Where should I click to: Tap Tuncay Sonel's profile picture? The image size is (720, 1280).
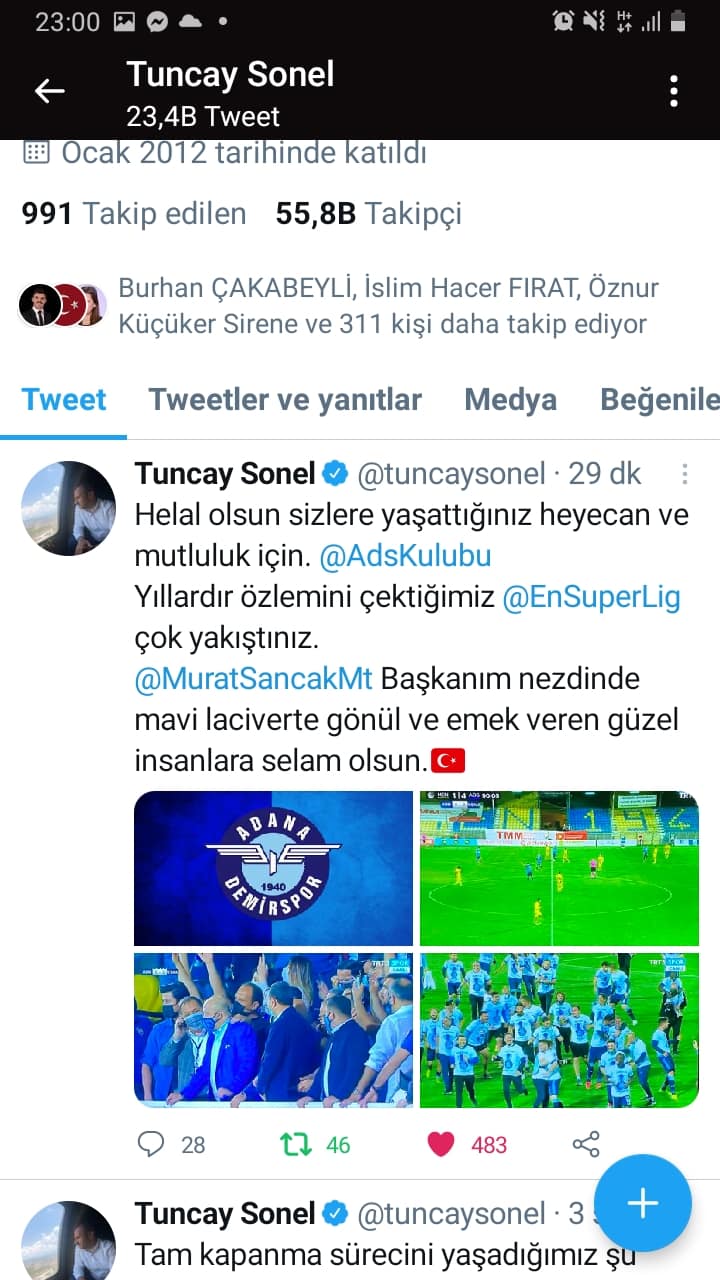68,508
